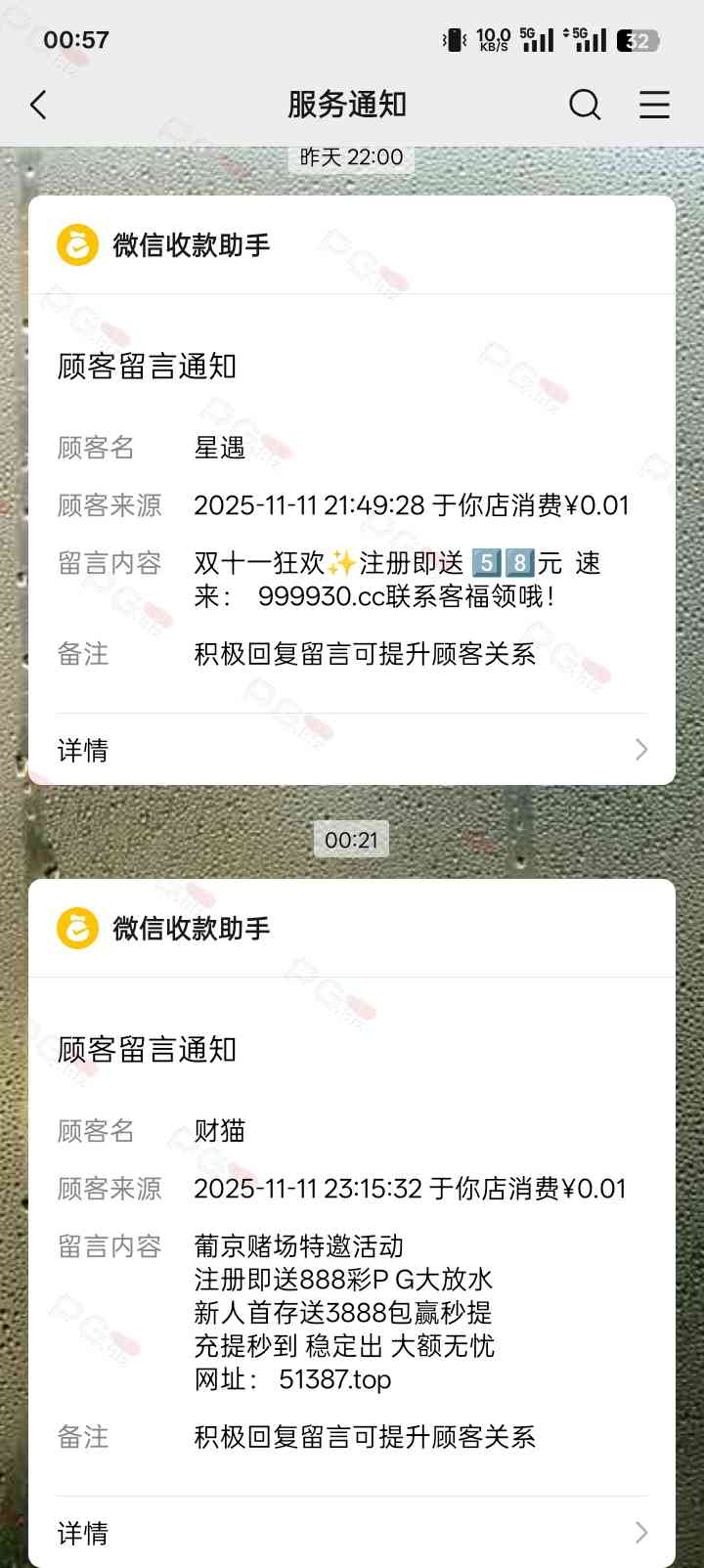Open the three-line menu icon
704x1568 pixels.
point(654,105)
